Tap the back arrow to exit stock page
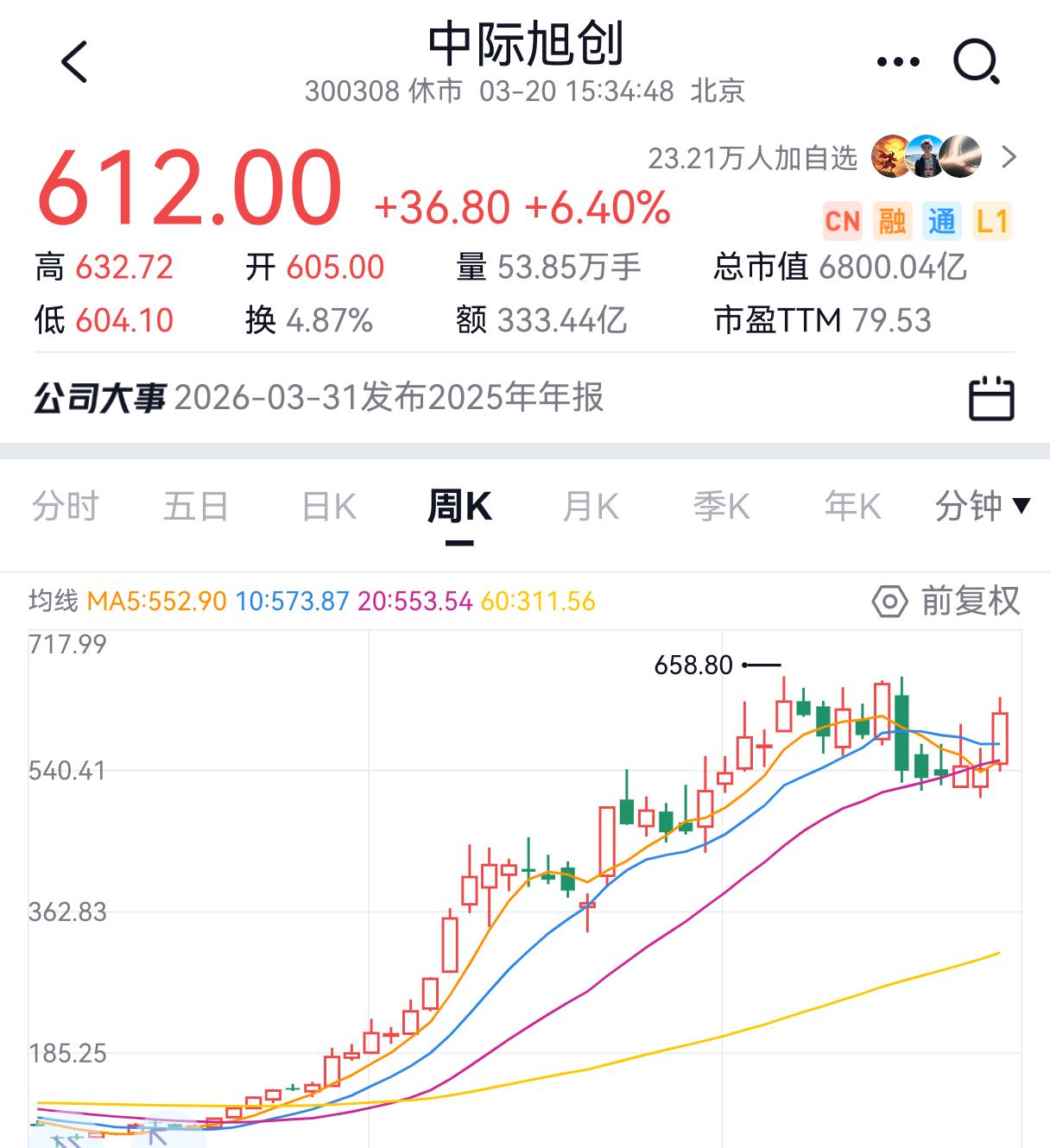 [74, 60]
